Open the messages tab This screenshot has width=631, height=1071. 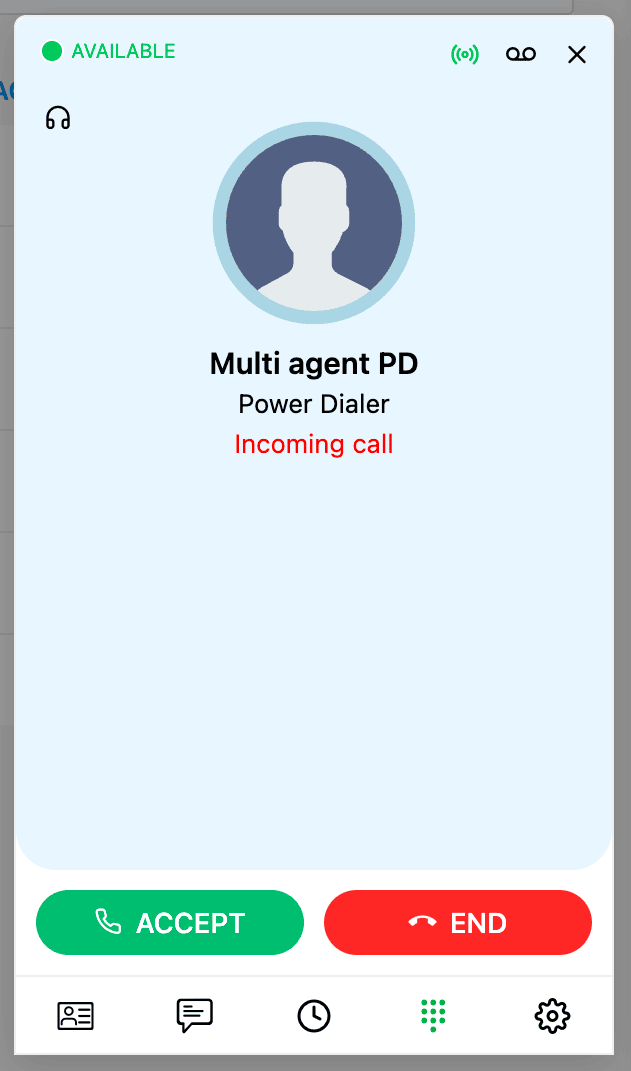[194, 1016]
